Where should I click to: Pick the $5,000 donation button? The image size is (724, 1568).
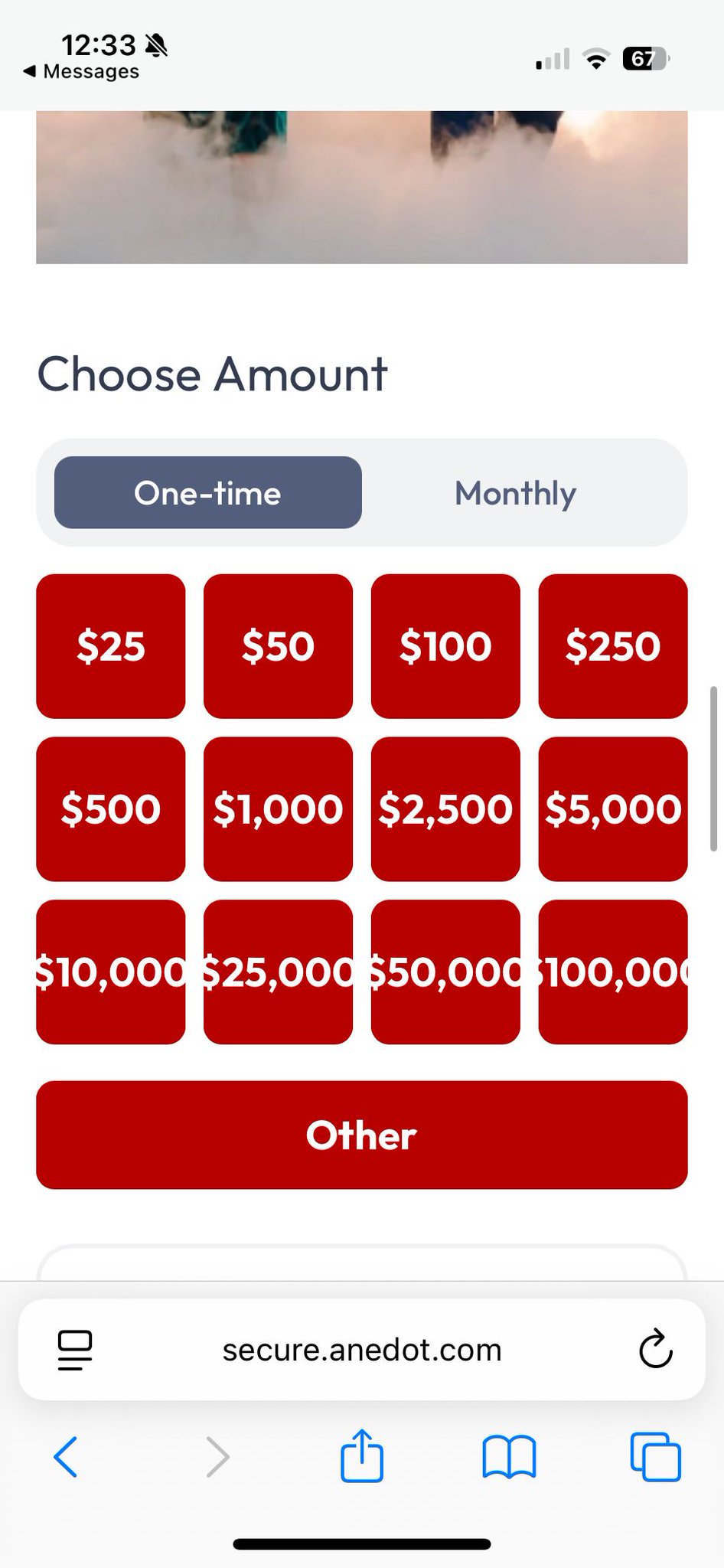click(x=612, y=808)
